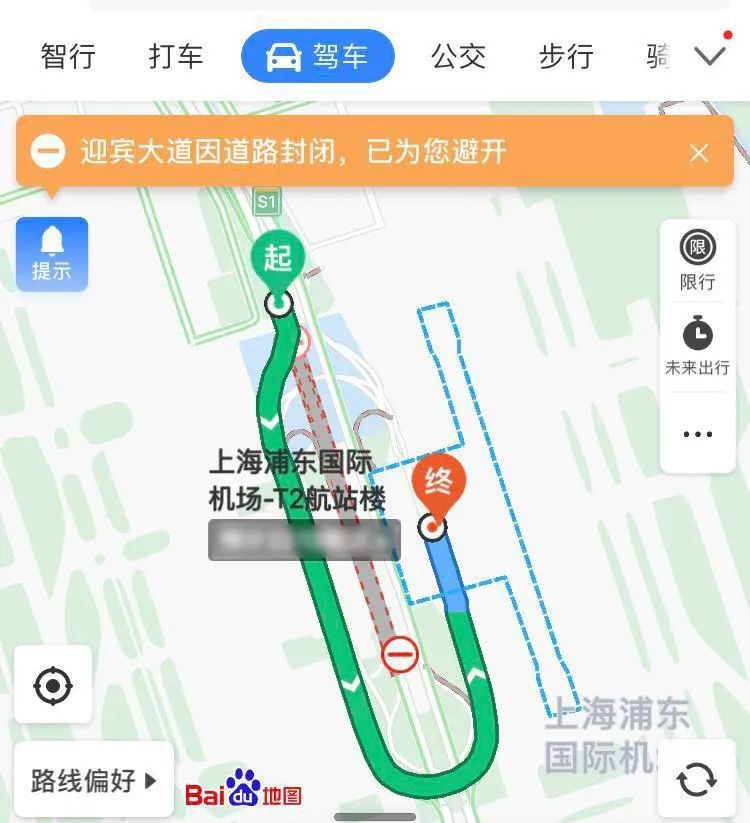
Task: Tap the road closure sign on map
Action: pyautogui.click(x=400, y=655)
